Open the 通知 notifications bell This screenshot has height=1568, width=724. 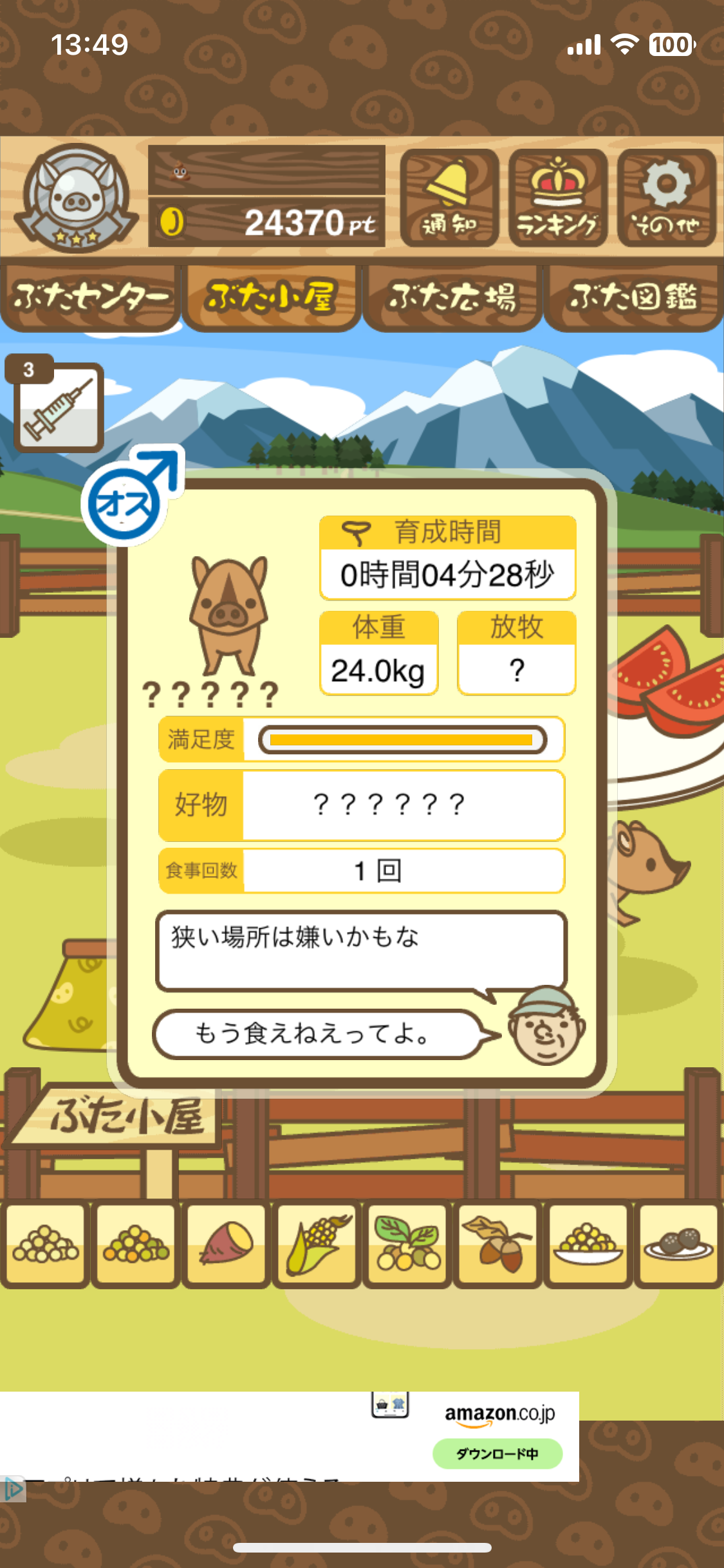click(x=449, y=198)
